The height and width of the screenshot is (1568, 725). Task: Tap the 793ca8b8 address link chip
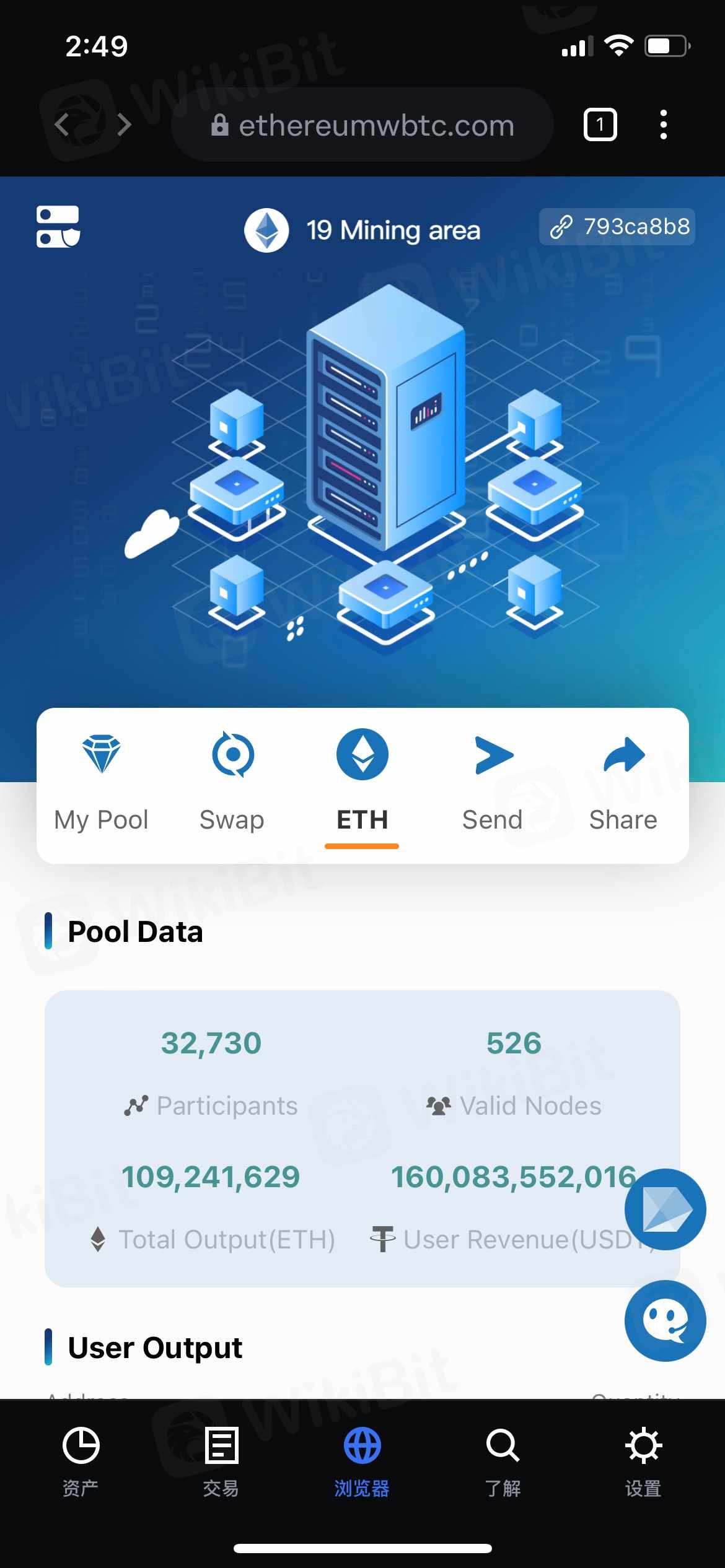point(617,227)
